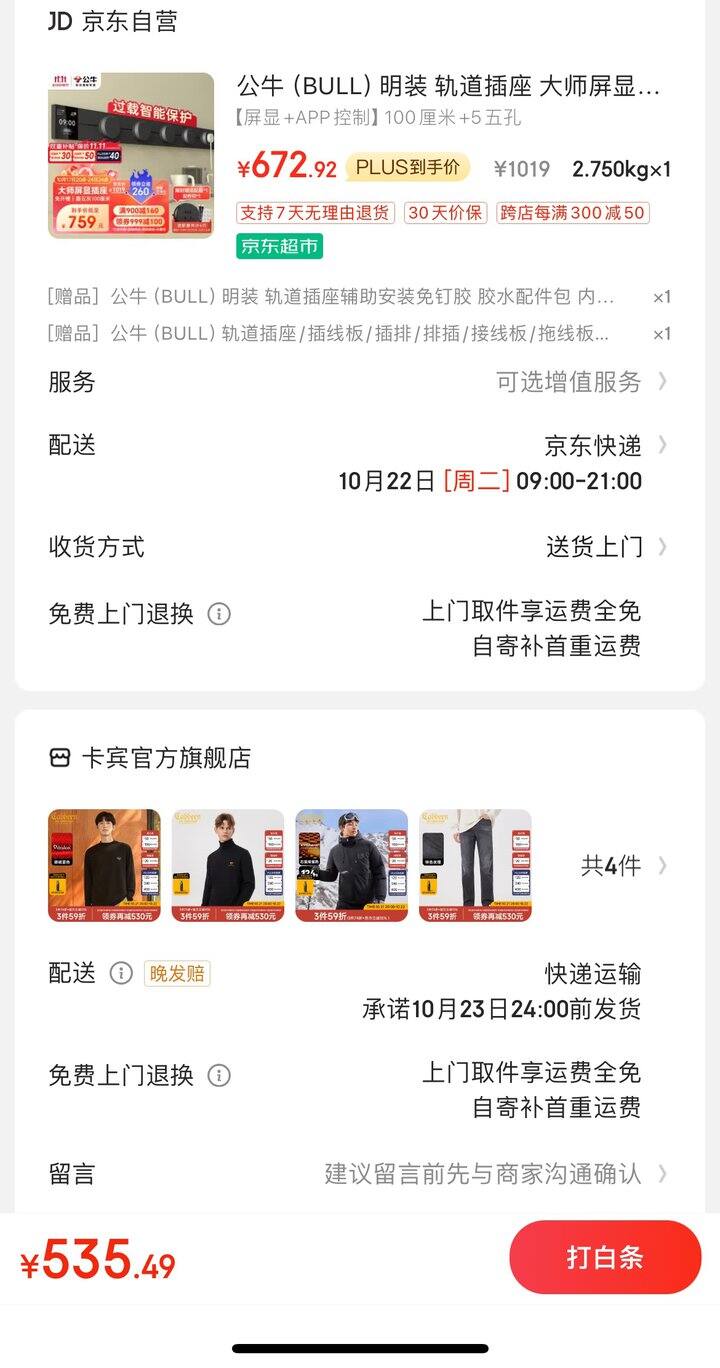The width and height of the screenshot is (720, 1368).
Task: View info icon next to 卡宾 配送
Action: [x=121, y=973]
